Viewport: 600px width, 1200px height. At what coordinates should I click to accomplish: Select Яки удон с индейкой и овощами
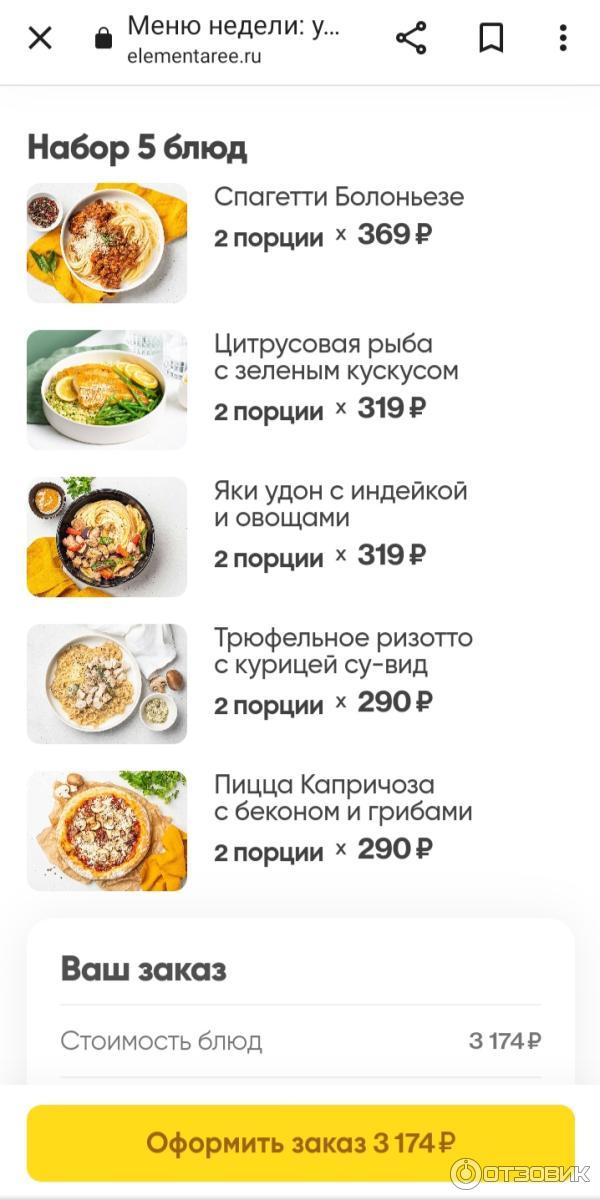click(x=340, y=505)
